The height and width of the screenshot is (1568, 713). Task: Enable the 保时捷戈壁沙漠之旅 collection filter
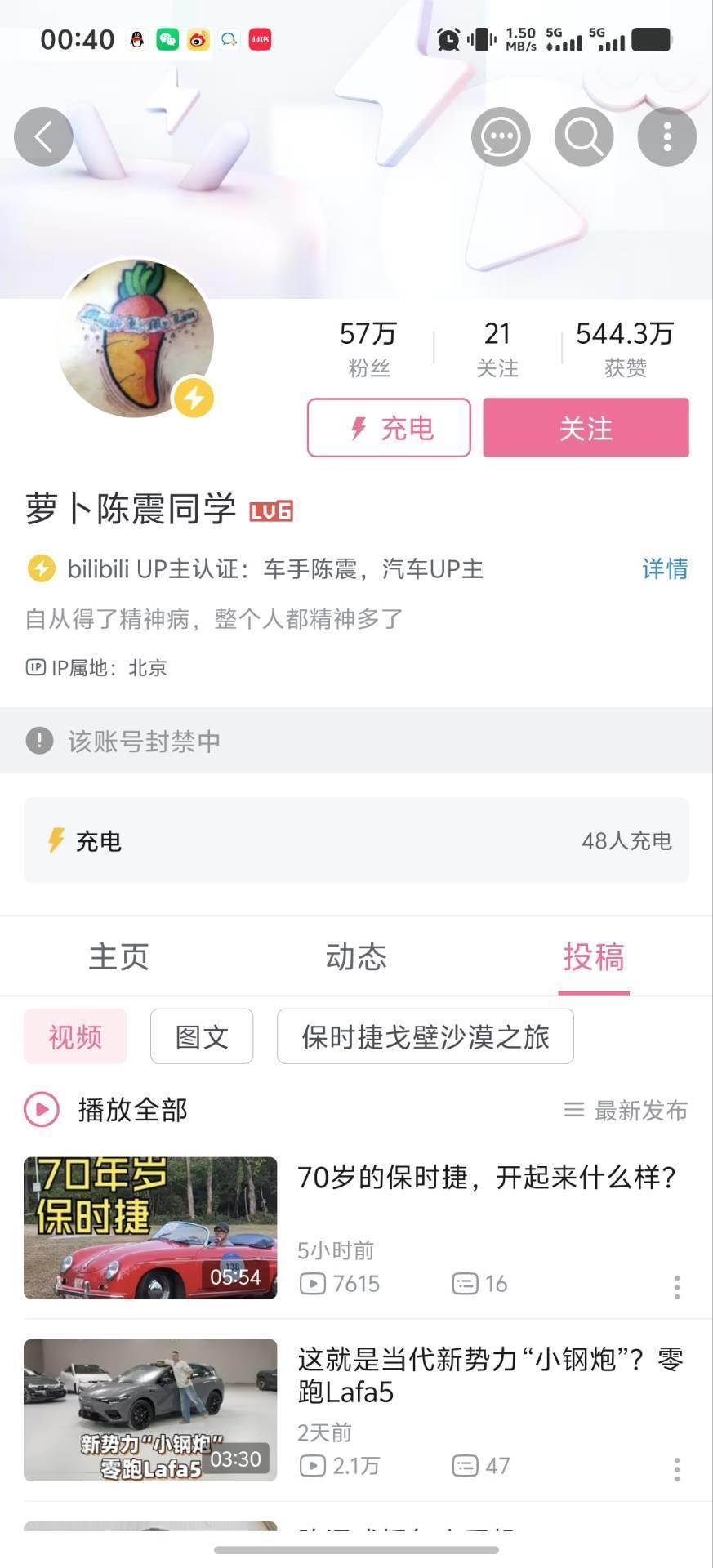point(425,1036)
